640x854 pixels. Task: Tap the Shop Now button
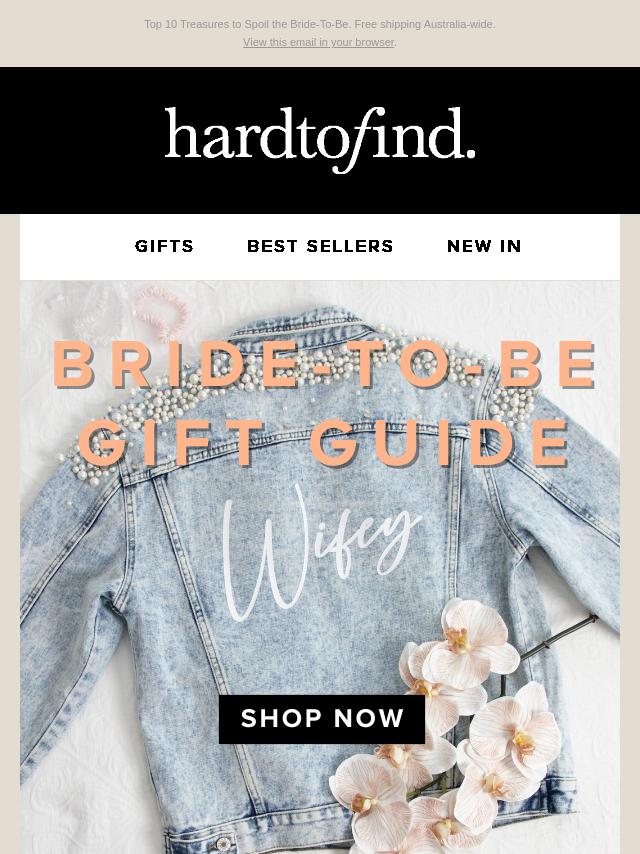(x=322, y=719)
